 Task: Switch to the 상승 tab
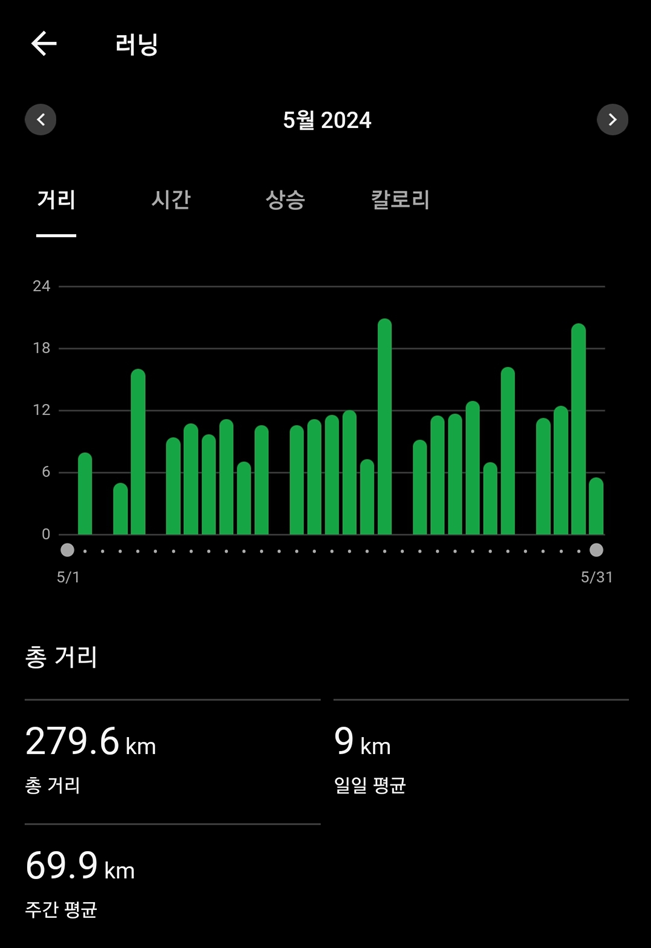coord(285,200)
